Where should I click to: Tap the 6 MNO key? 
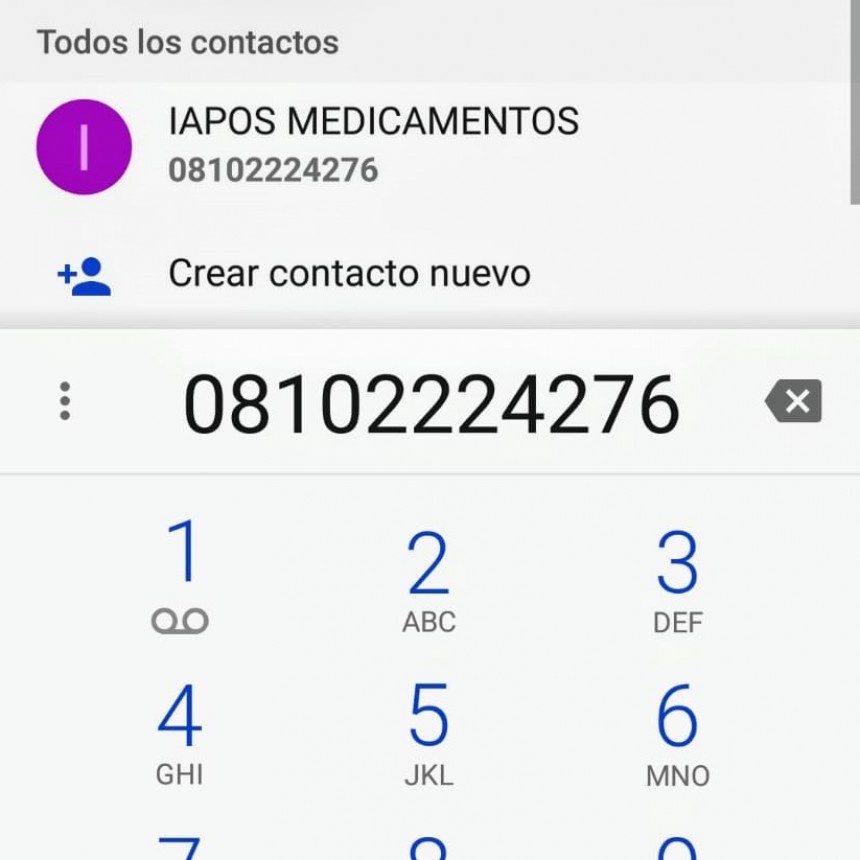[x=677, y=732]
